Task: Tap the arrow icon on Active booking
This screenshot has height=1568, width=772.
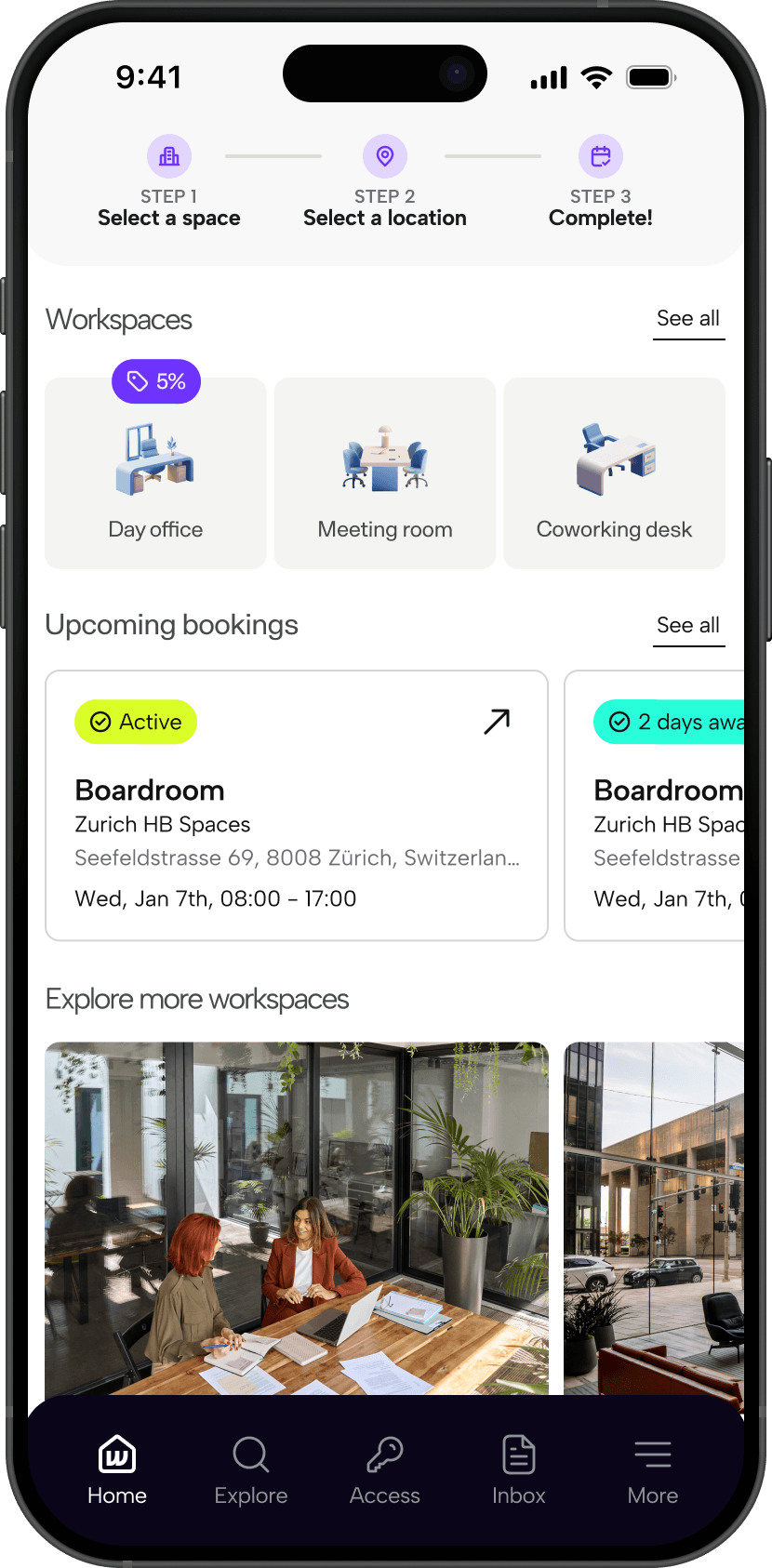Action: coord(497,722)
